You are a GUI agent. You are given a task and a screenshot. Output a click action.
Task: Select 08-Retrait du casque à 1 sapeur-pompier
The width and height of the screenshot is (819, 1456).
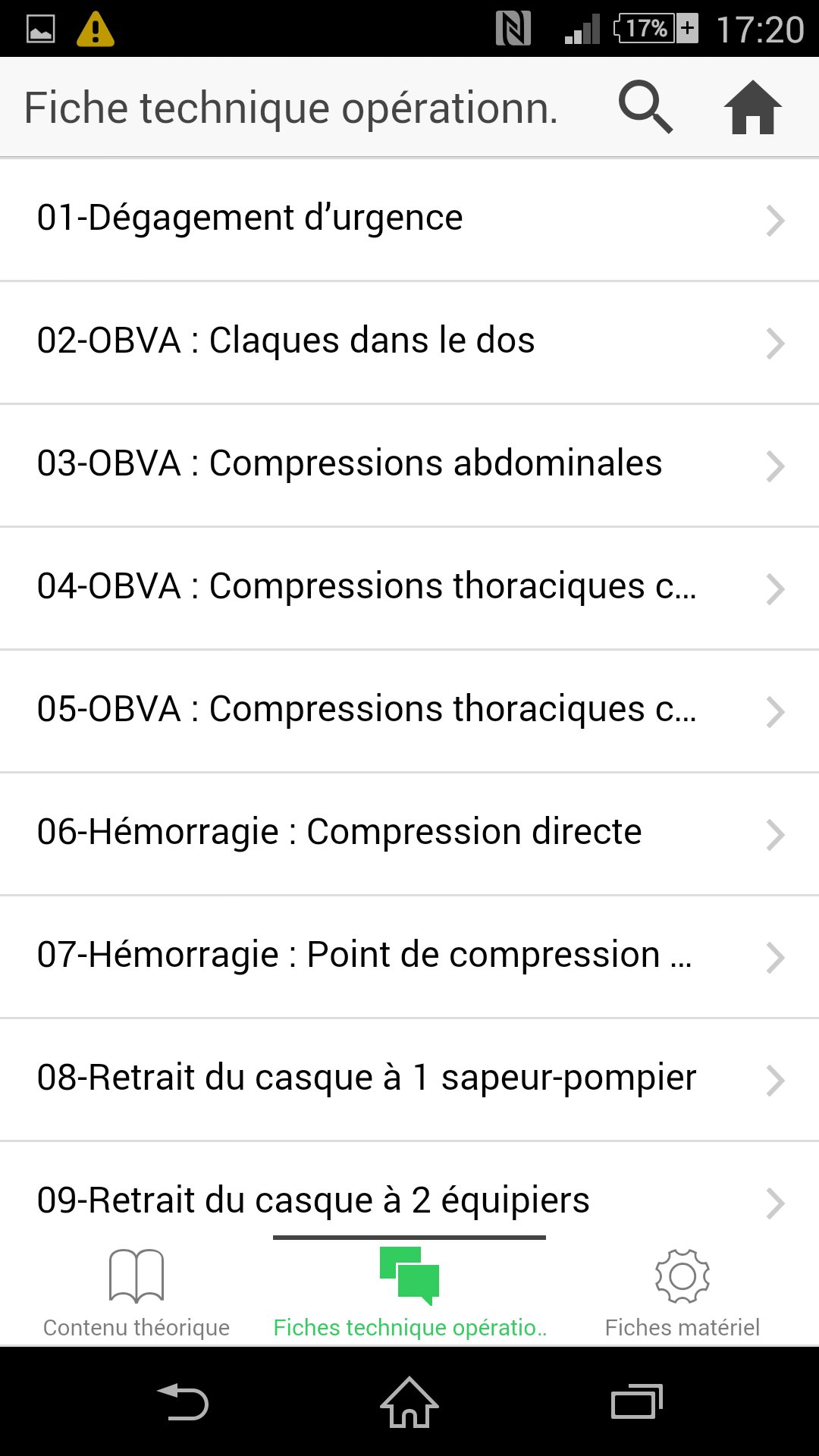[409, 1079]
